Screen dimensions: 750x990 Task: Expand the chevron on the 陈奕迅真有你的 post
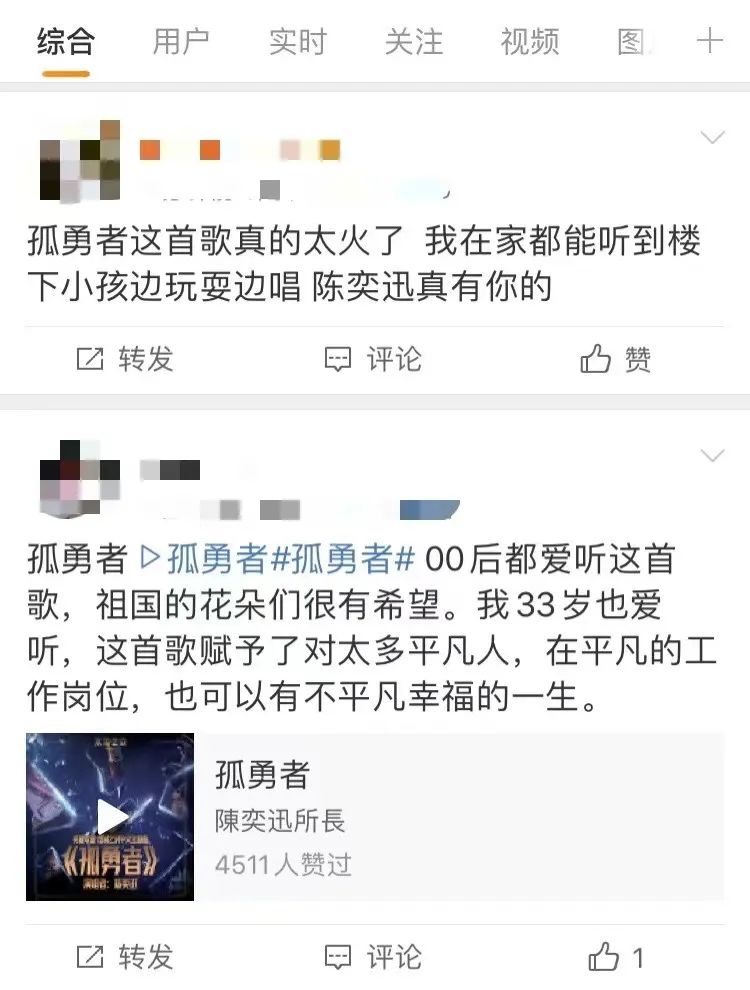click(713, 137)
